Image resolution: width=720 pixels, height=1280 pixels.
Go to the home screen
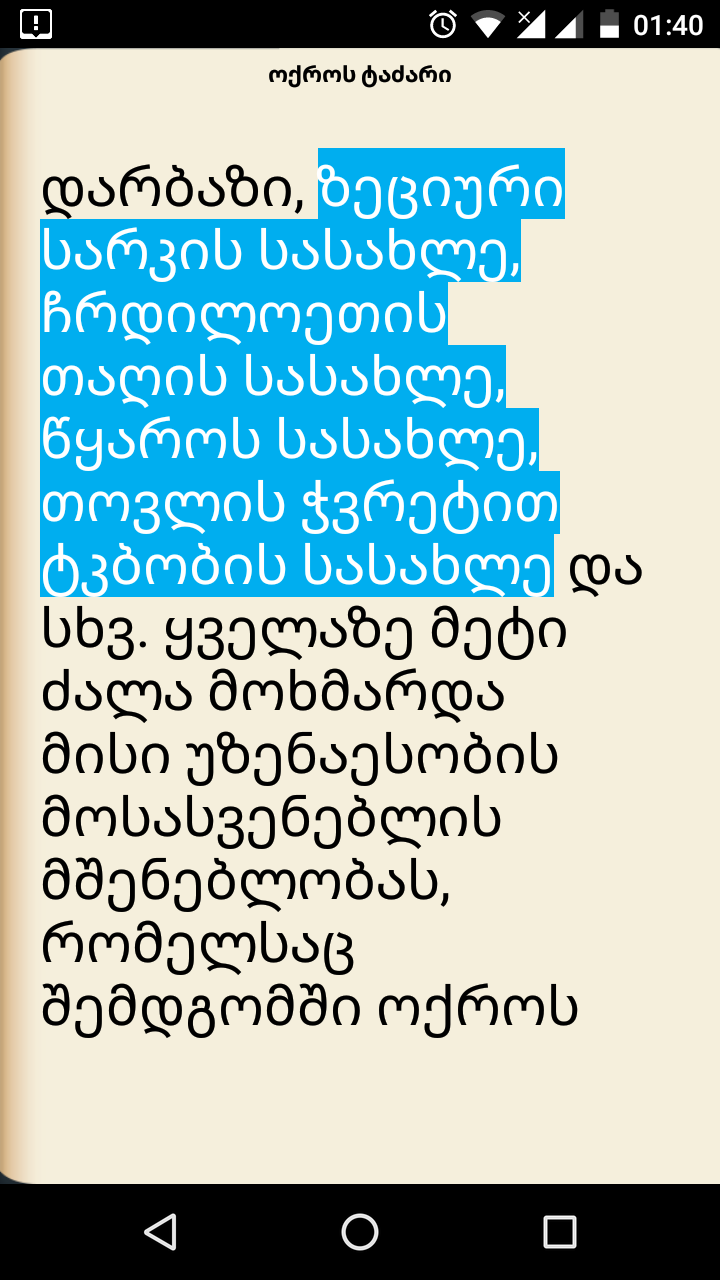360,1232
